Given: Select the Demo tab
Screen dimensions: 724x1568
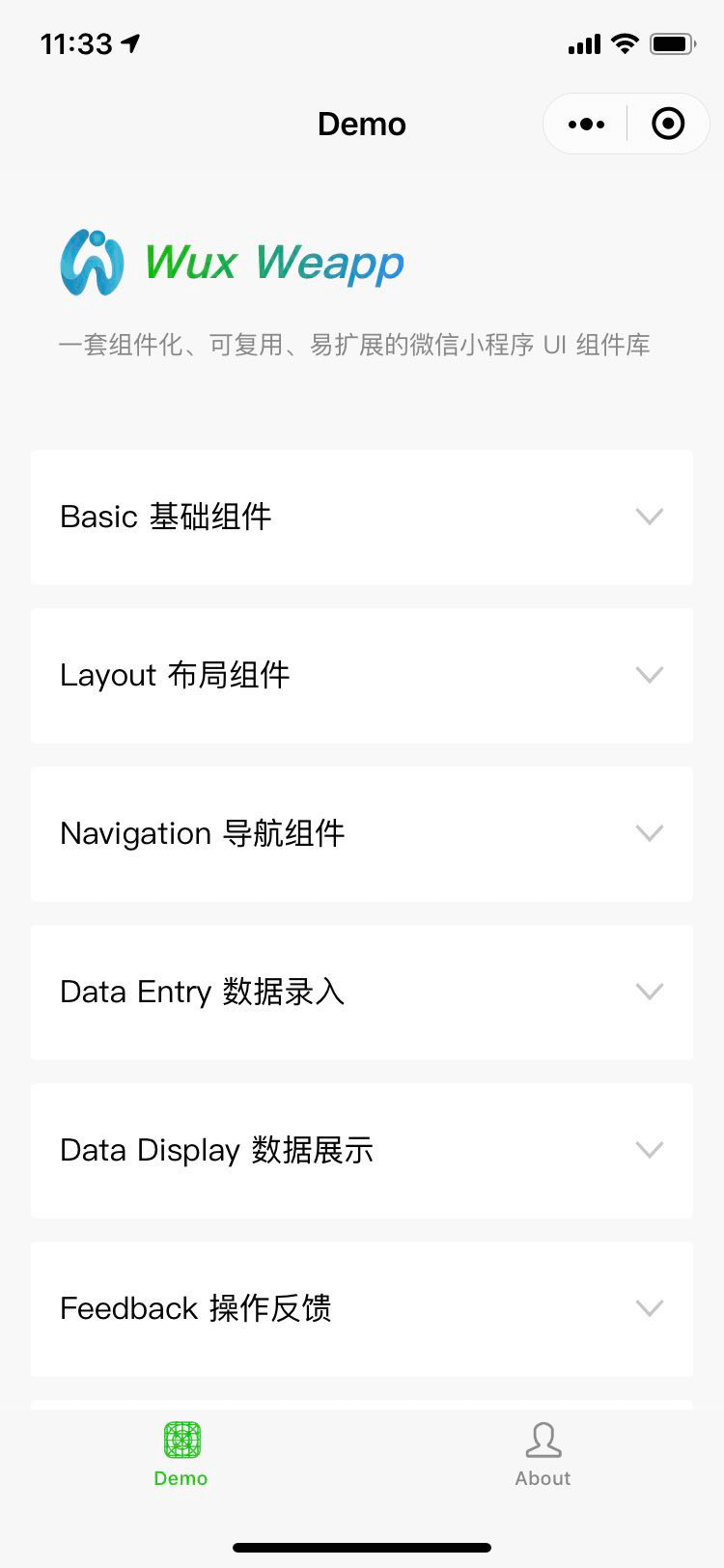Looking at the screenshot, I should [x=181, y=1454].
